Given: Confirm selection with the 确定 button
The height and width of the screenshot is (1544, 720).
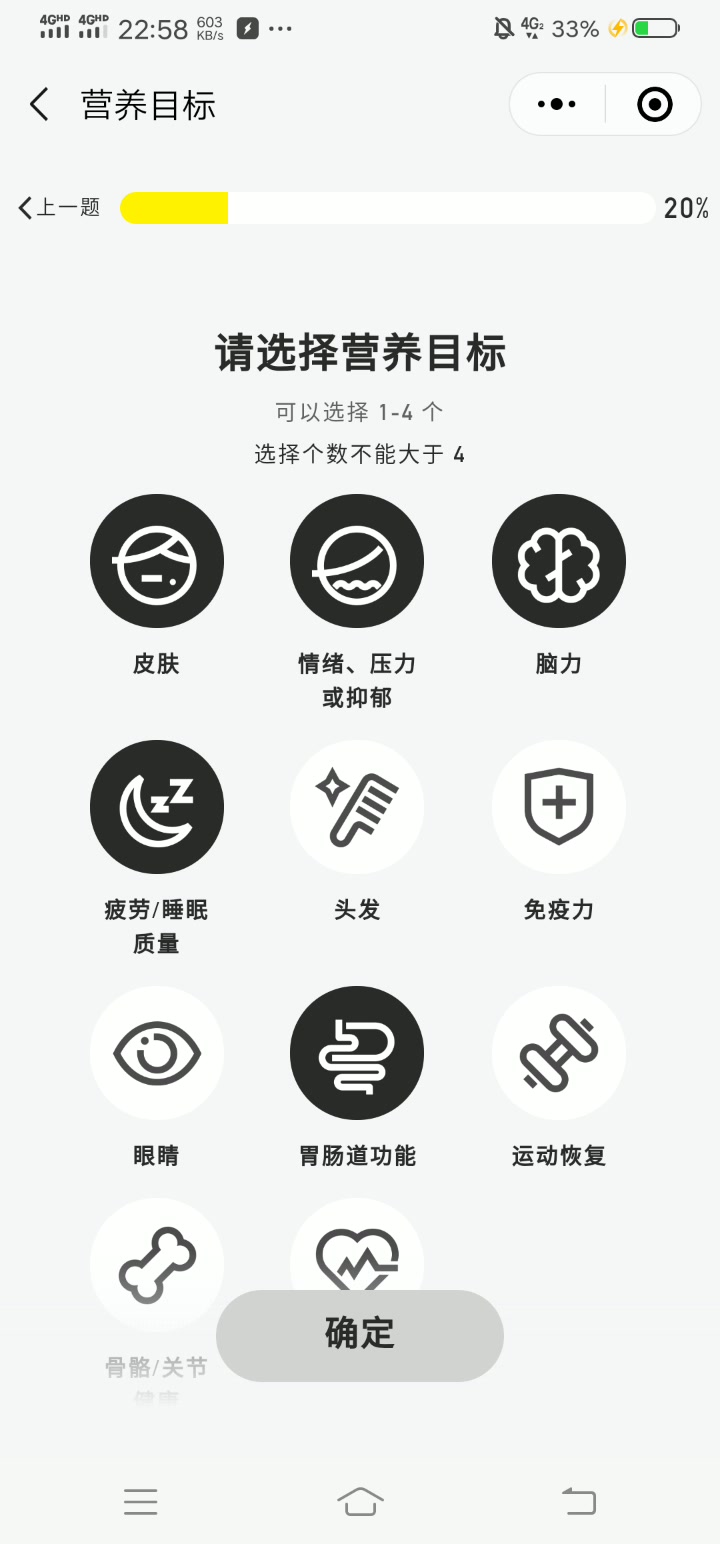Looking at the screenshot, I should pyautogui.click(x=359, y=1335).
